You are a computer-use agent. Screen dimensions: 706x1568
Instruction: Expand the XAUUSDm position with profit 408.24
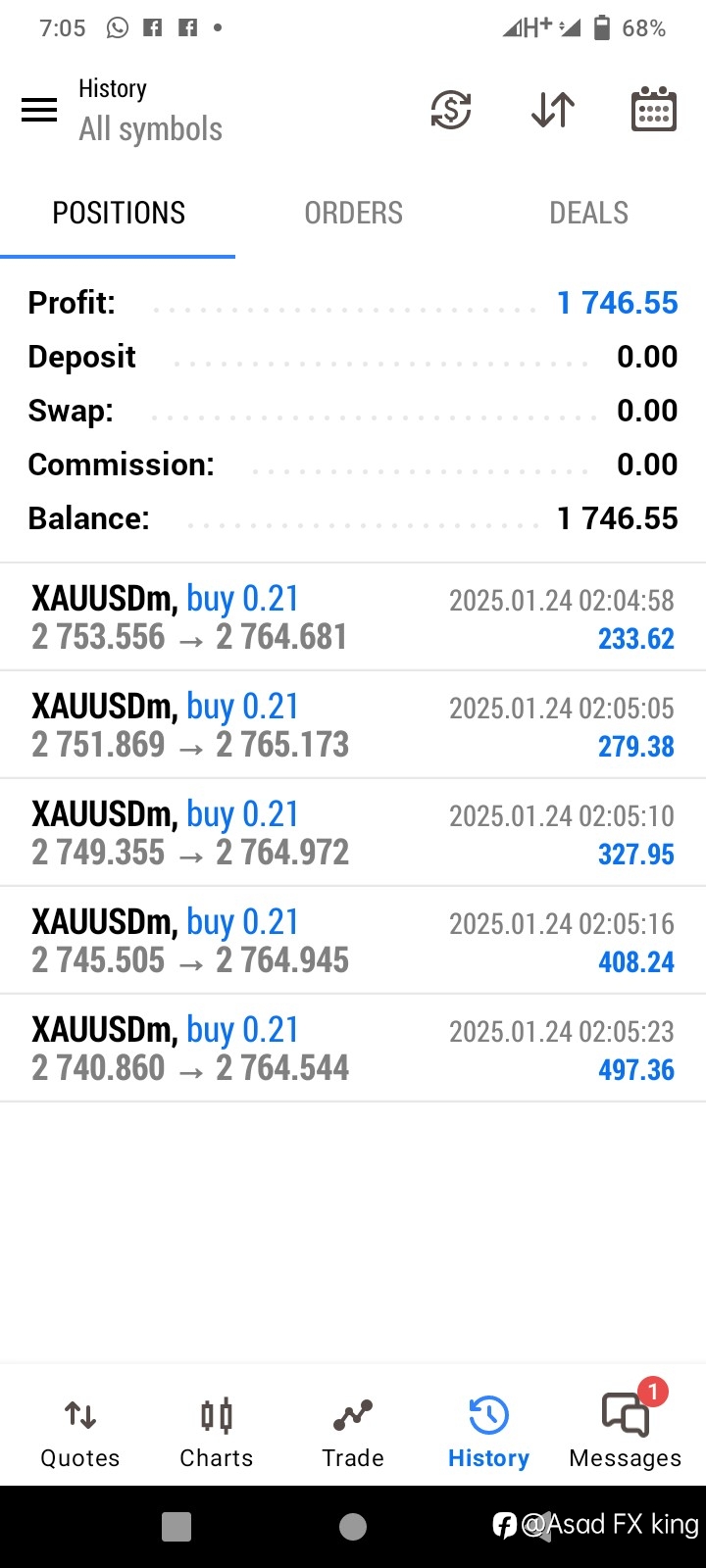(353, 941)
